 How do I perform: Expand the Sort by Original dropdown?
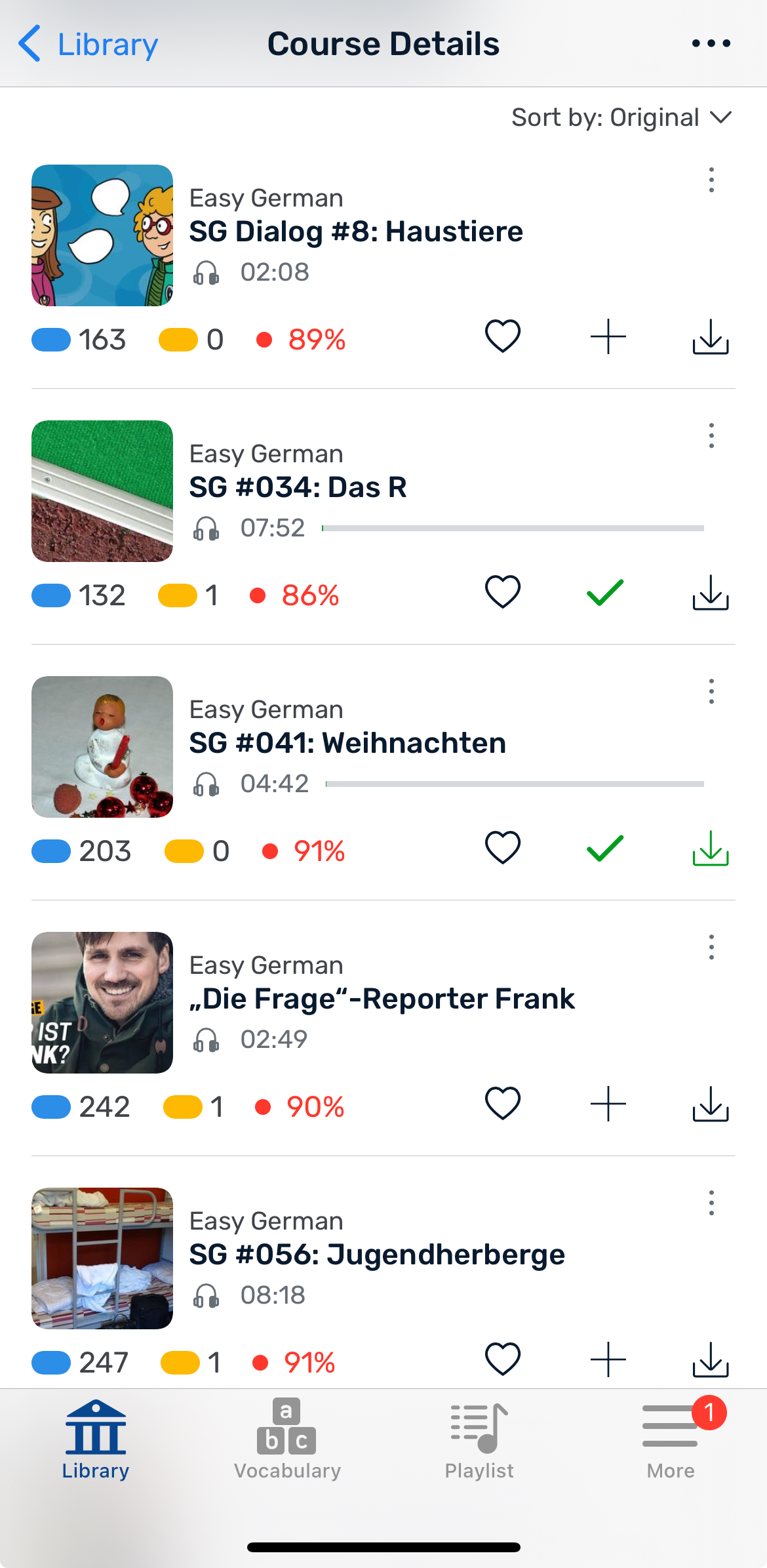pyautogui.click(x=621, y=118)
